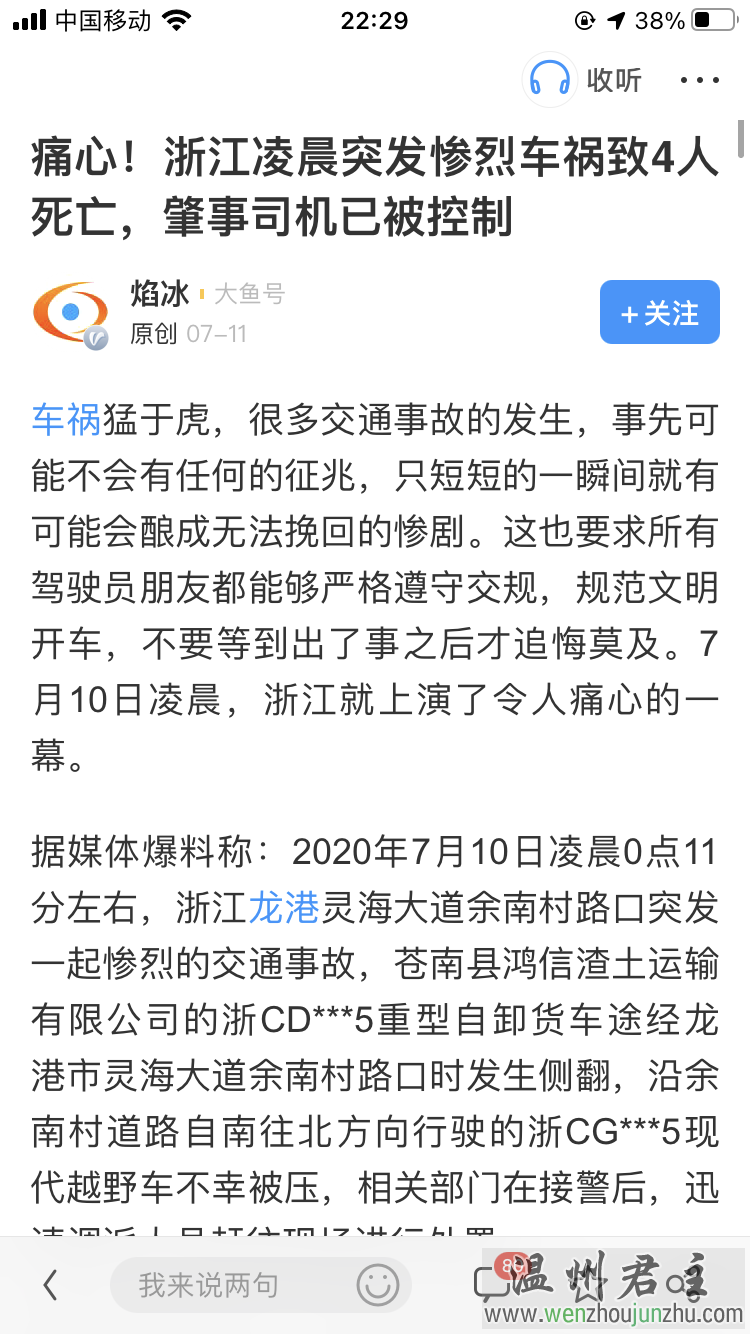Image resolution: width=750 pixels, height=1334 pixels.
Task: Open 焰冰's profile avatar
Action: point(70,313)
